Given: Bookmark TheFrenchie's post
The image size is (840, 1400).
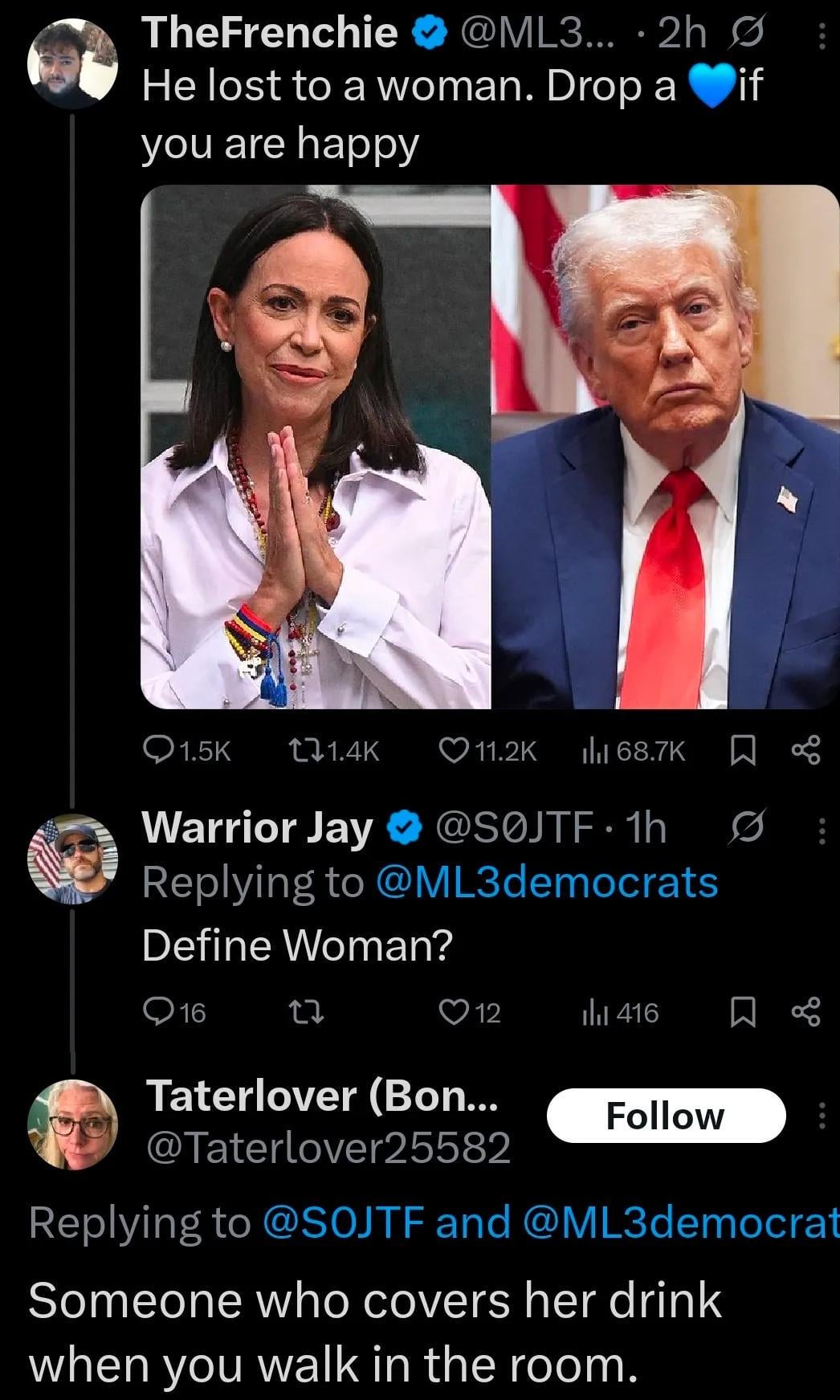Looking at the screenshot, I should (743, 750).
